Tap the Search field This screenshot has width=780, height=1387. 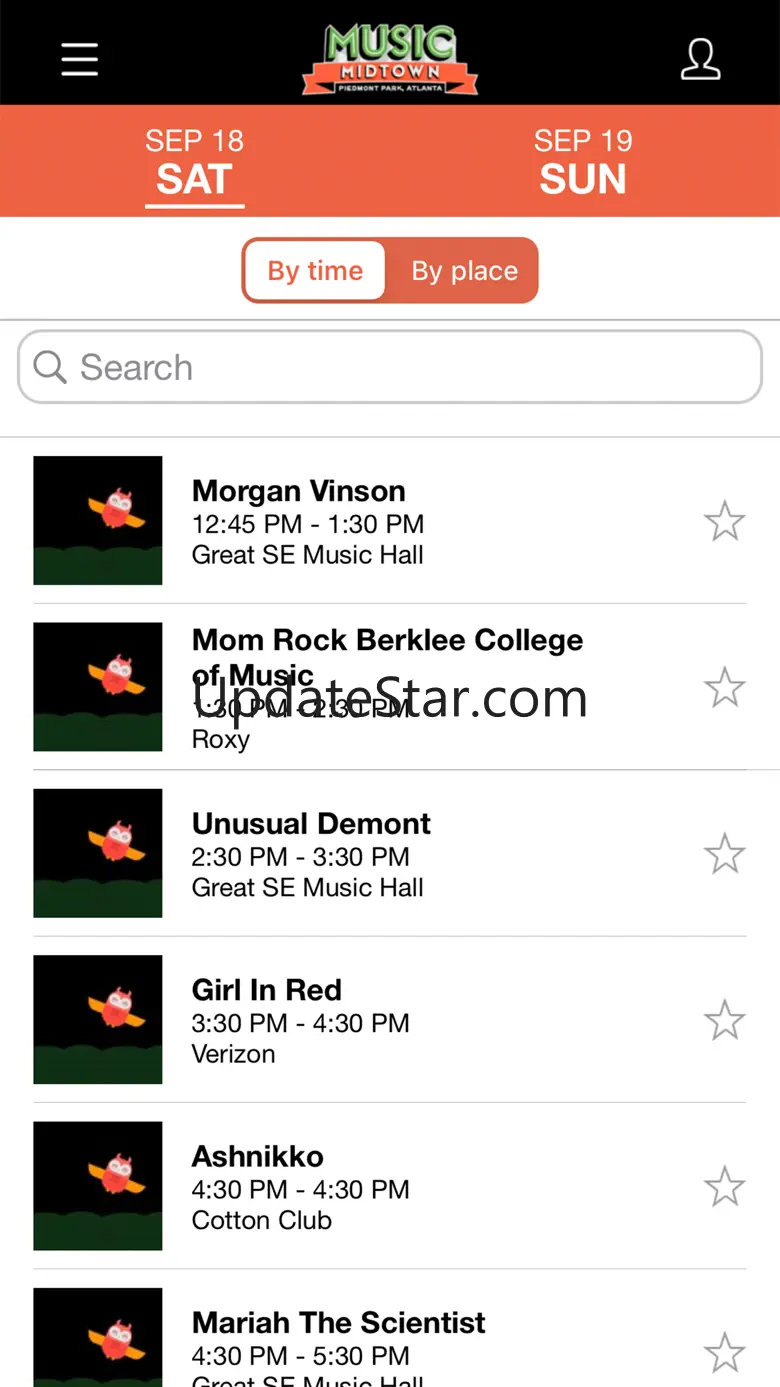tap(390, 368)
